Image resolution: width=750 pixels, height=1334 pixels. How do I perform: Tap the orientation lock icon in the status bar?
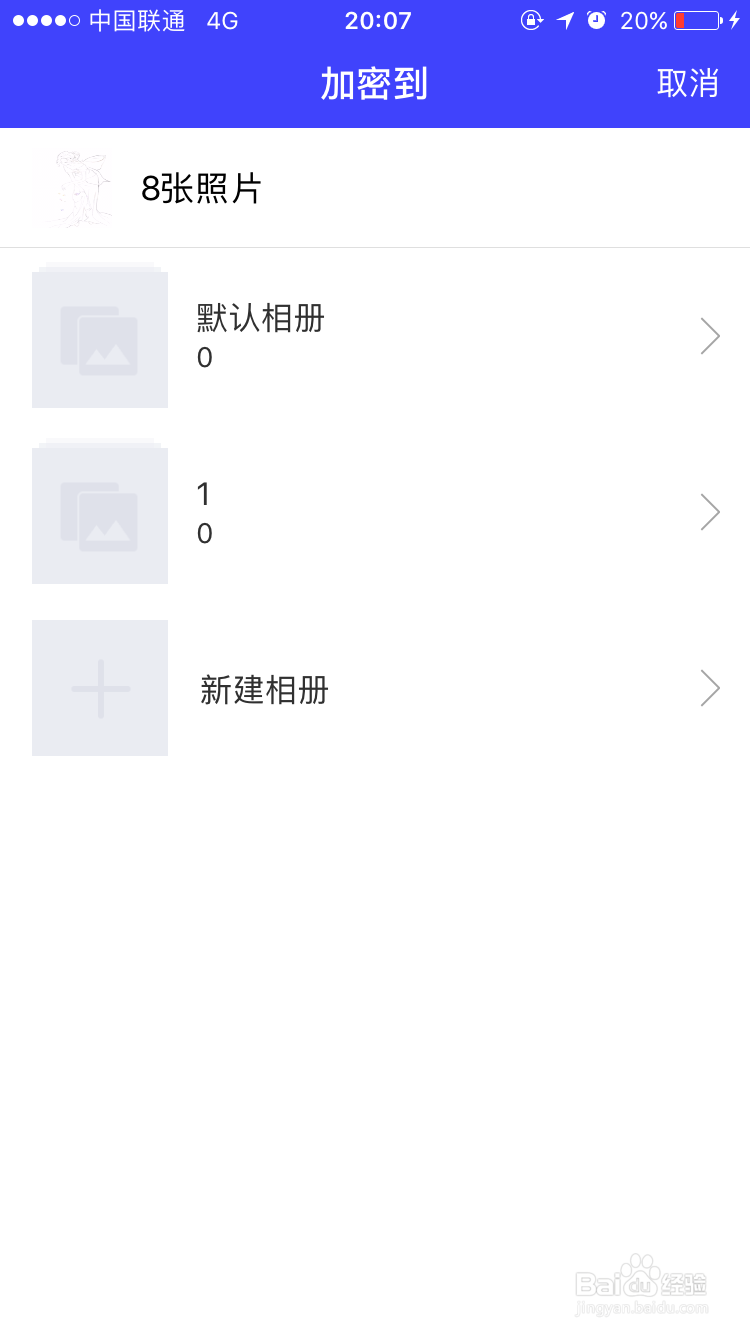click(531, 20)
